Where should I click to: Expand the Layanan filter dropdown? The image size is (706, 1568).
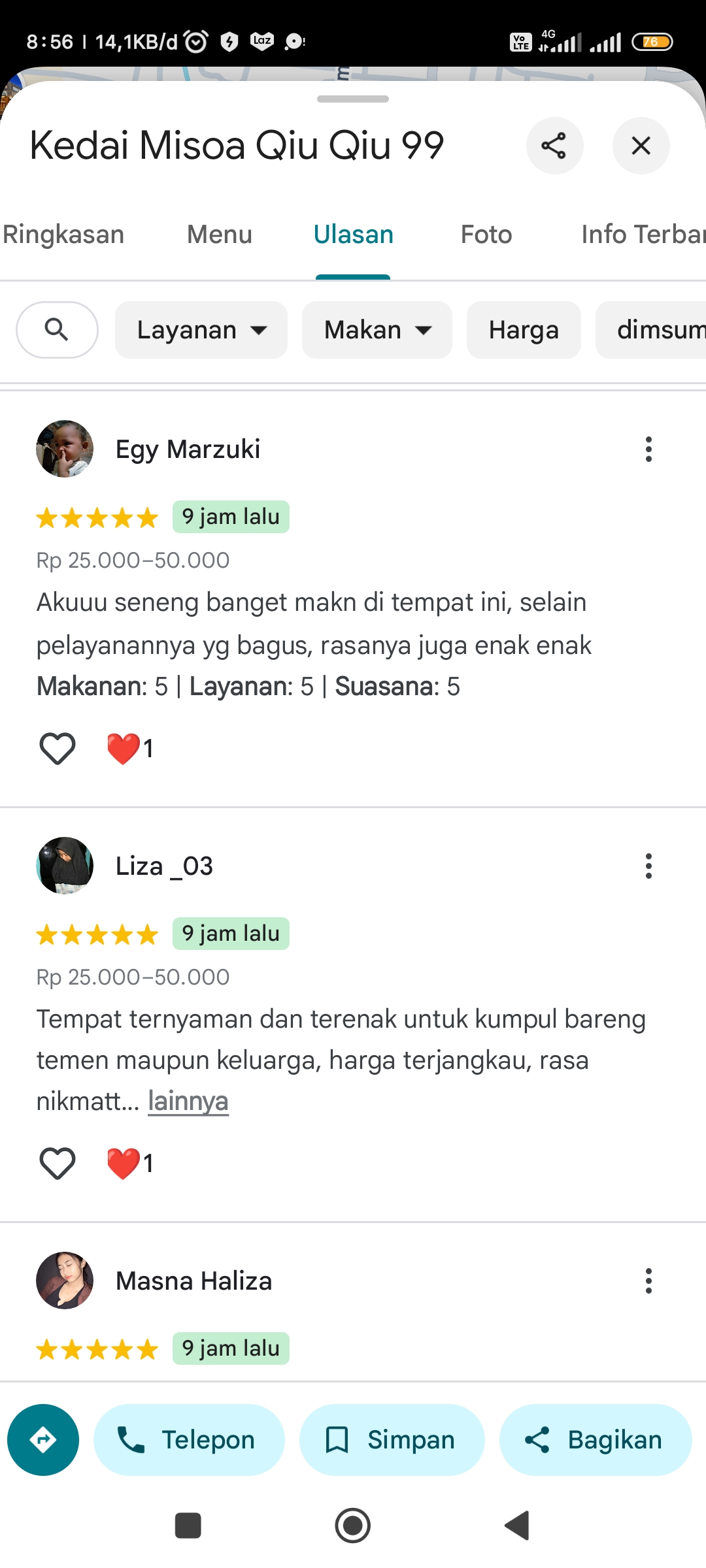click(201, 330)
